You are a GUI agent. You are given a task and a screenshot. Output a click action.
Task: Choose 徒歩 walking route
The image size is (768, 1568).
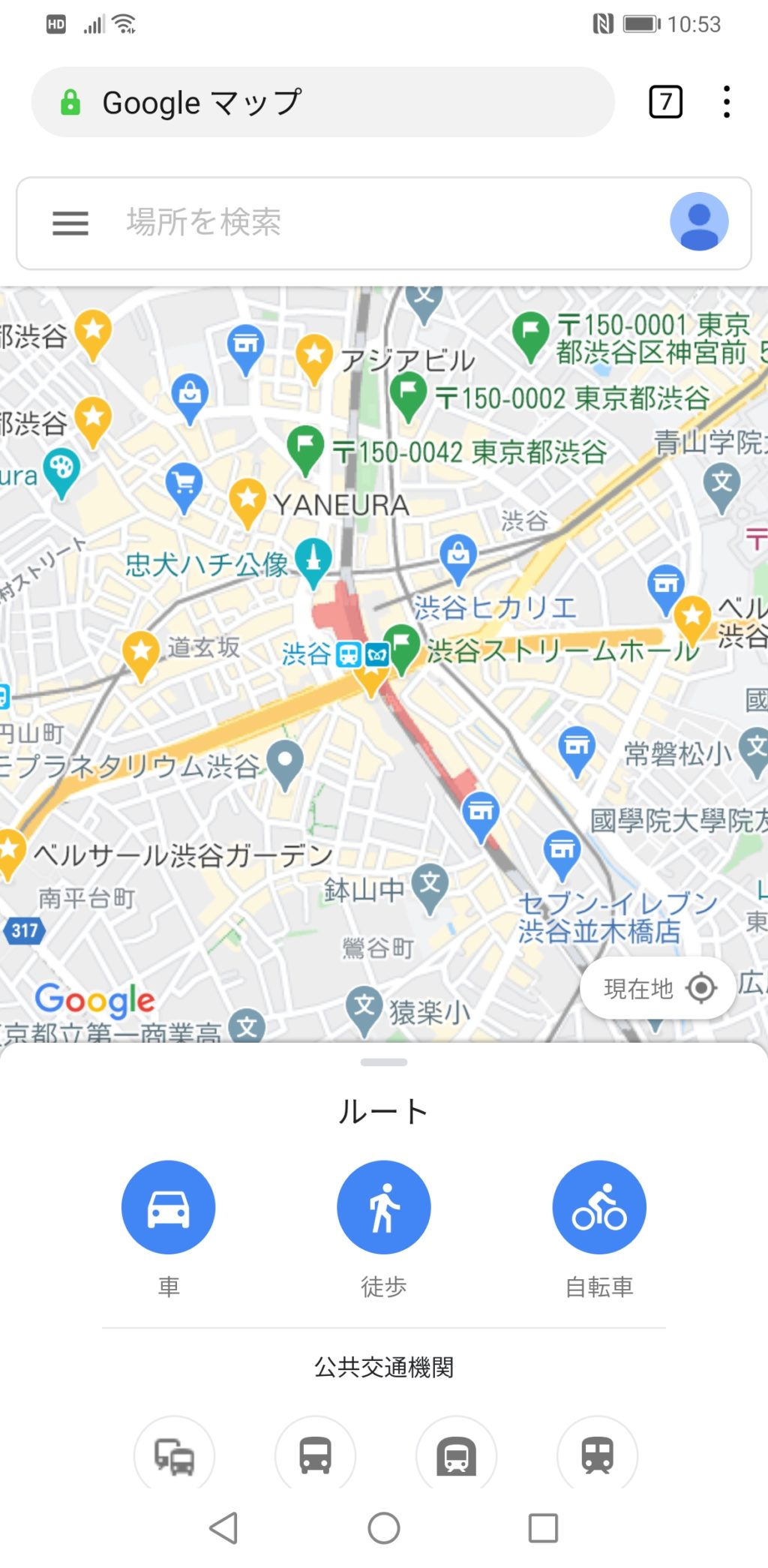pyautogui.click(x=383, y=1207)
